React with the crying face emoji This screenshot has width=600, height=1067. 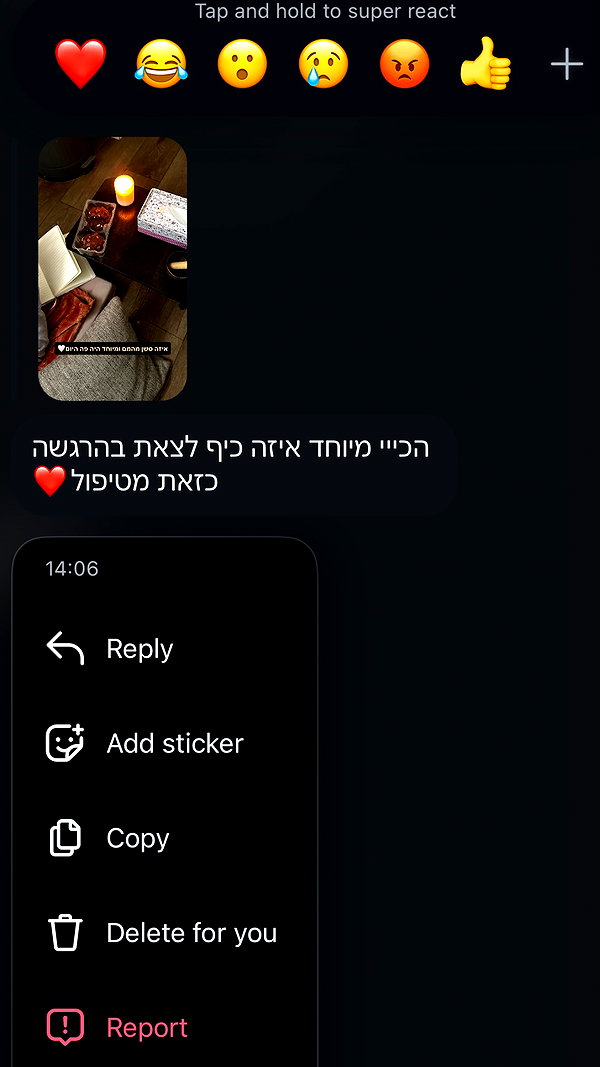coord(323,64)
